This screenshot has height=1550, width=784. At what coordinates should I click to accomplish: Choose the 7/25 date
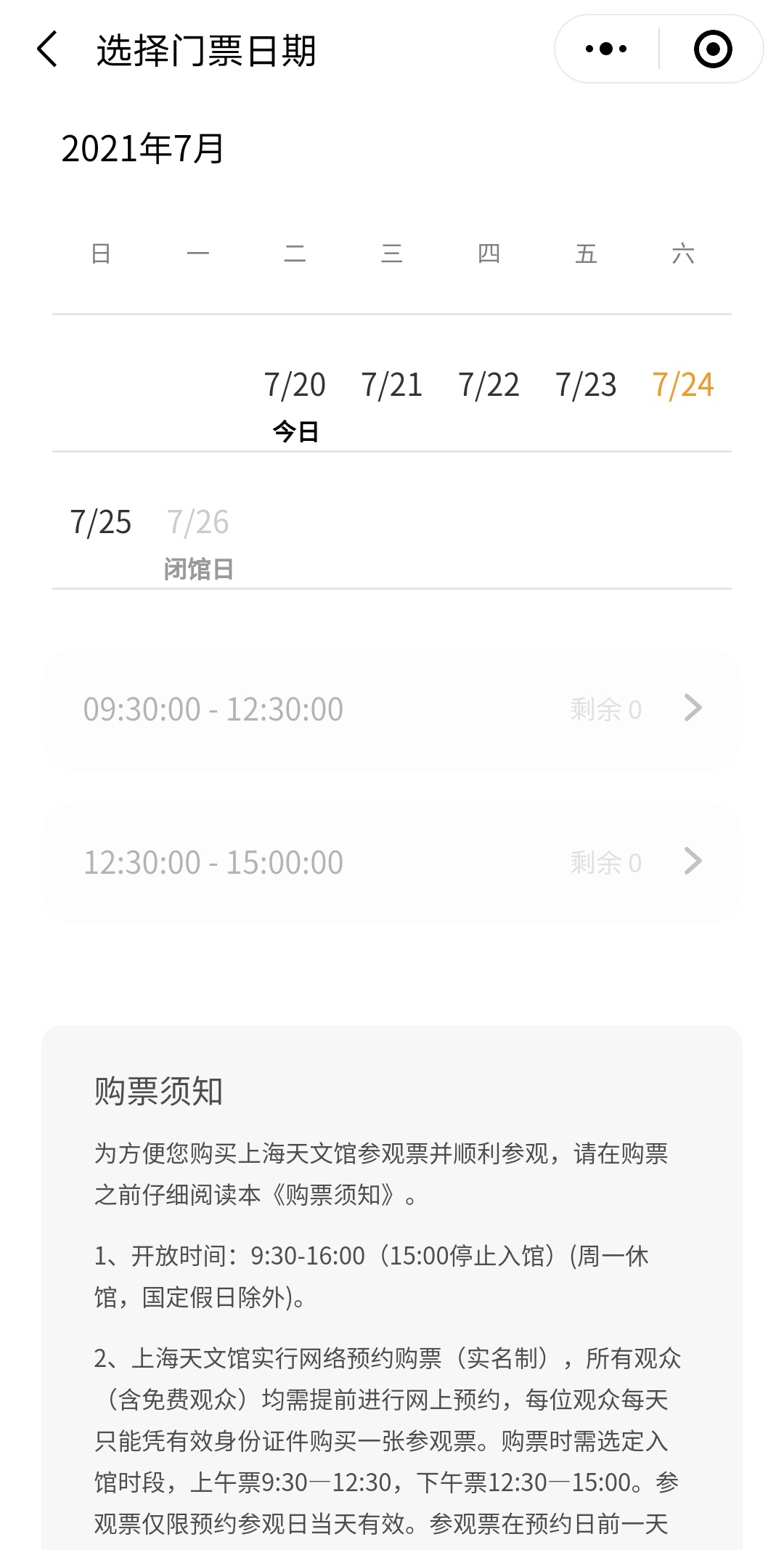101,523
